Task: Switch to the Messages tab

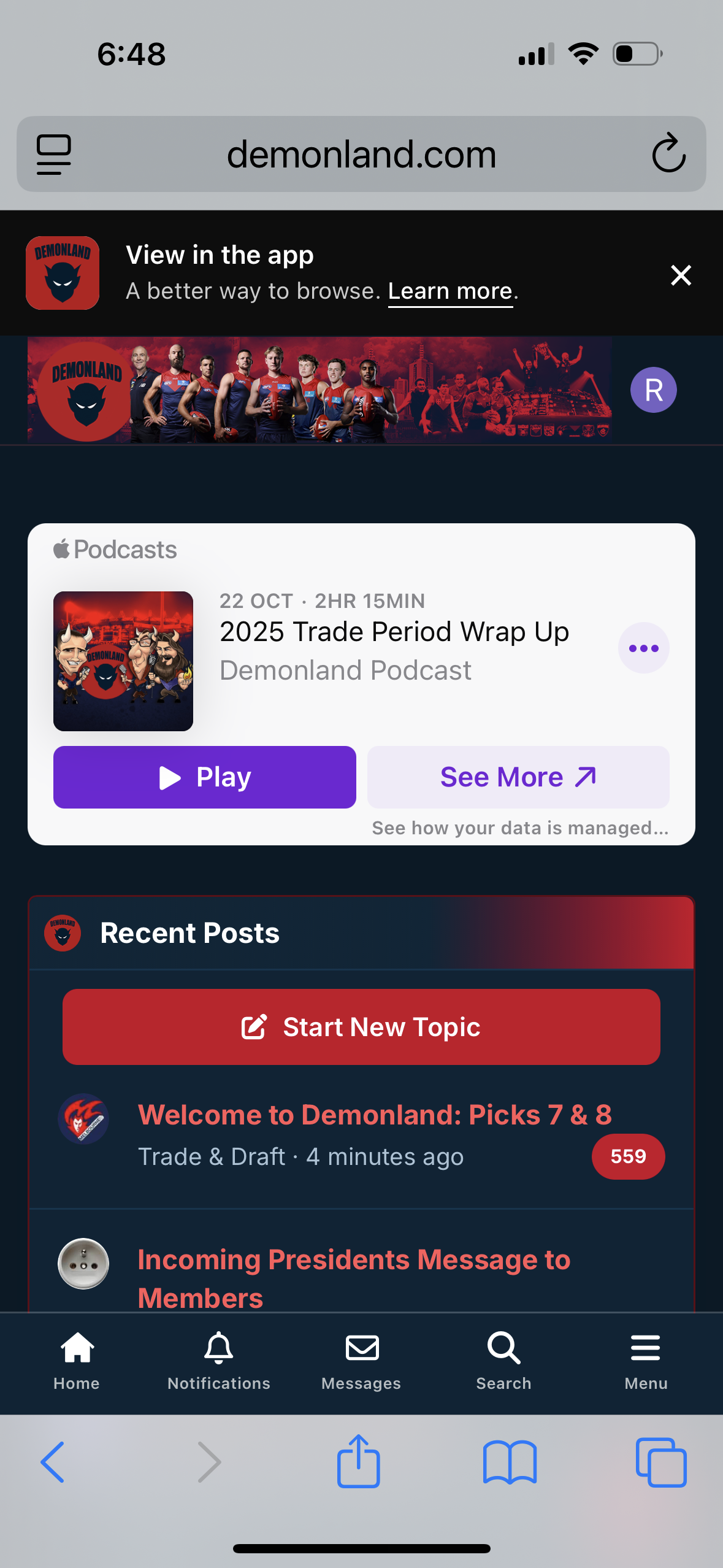Action: point(361,1361)
